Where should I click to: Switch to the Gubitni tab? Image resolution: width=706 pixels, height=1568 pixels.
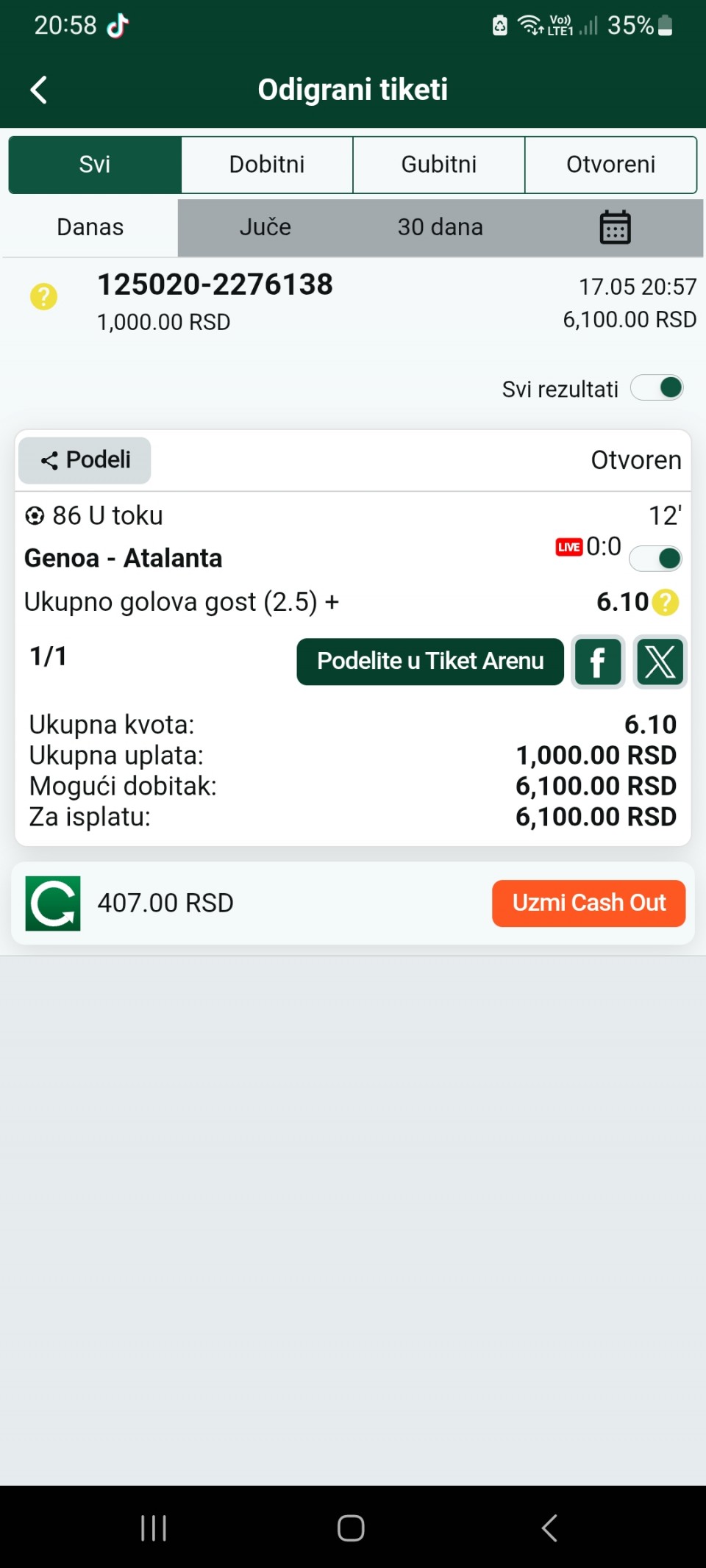pos(439,165)
